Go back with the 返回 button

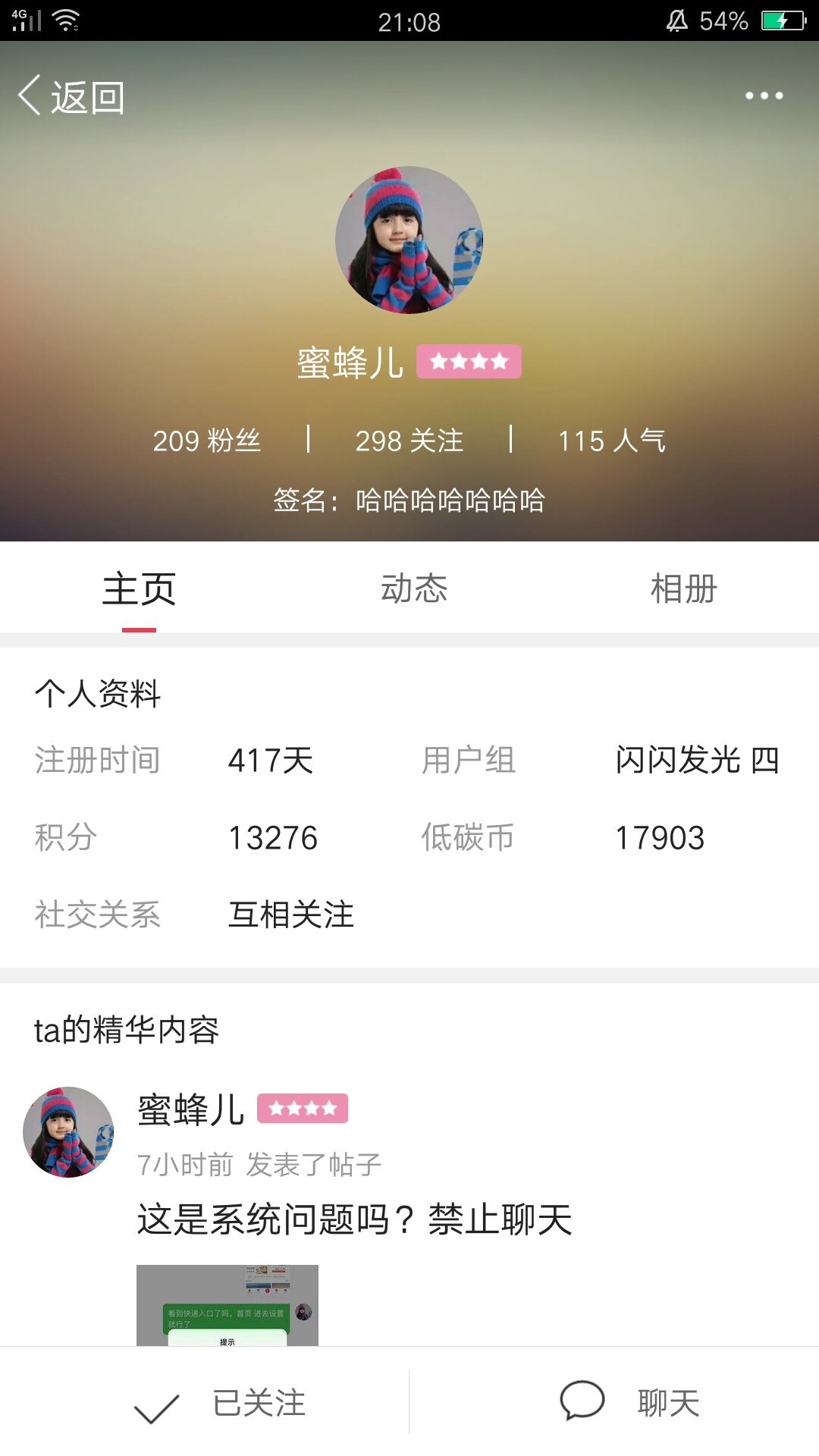point(71,96)
